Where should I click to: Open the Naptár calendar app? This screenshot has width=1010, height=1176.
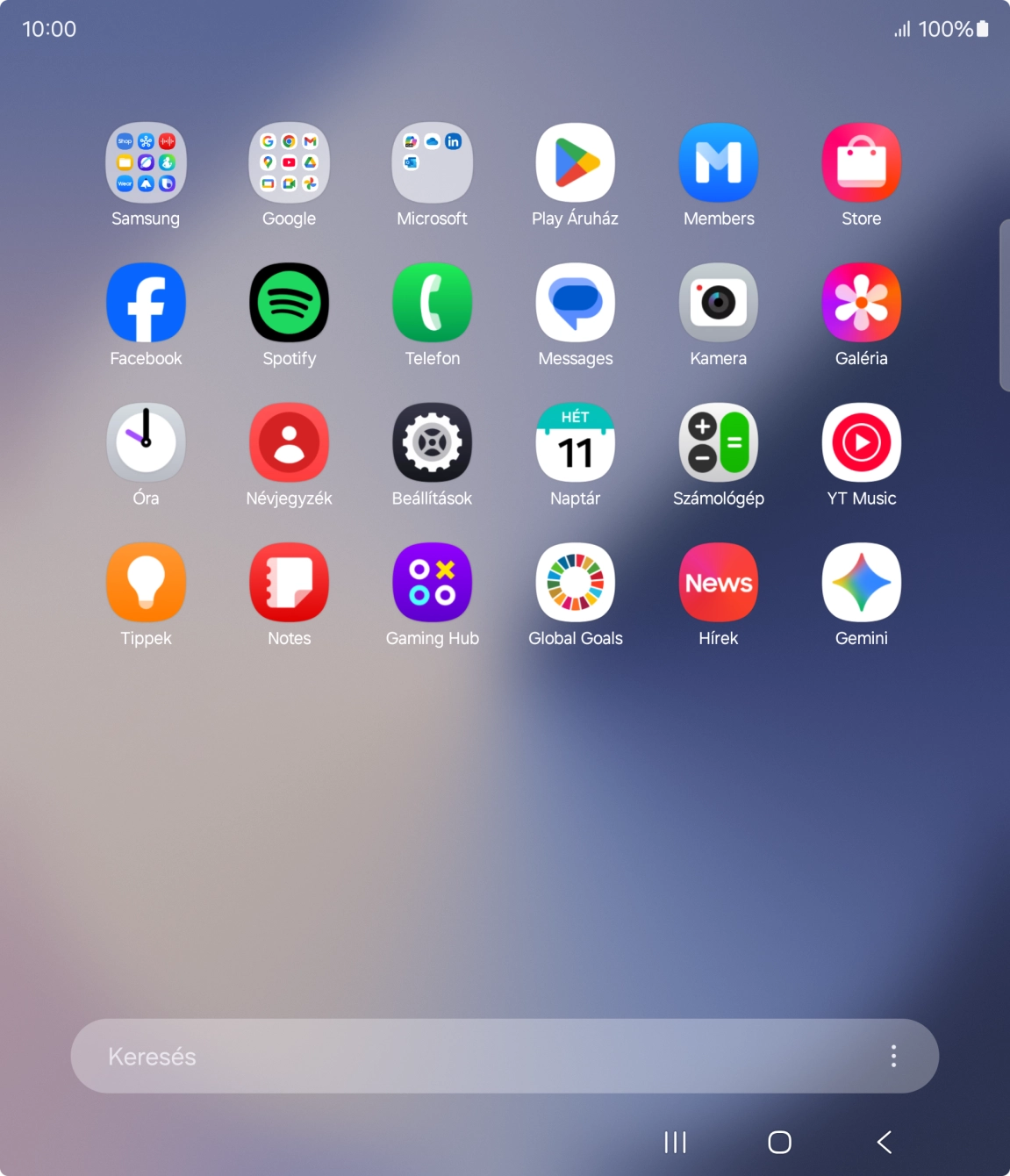tap(575, 442)
